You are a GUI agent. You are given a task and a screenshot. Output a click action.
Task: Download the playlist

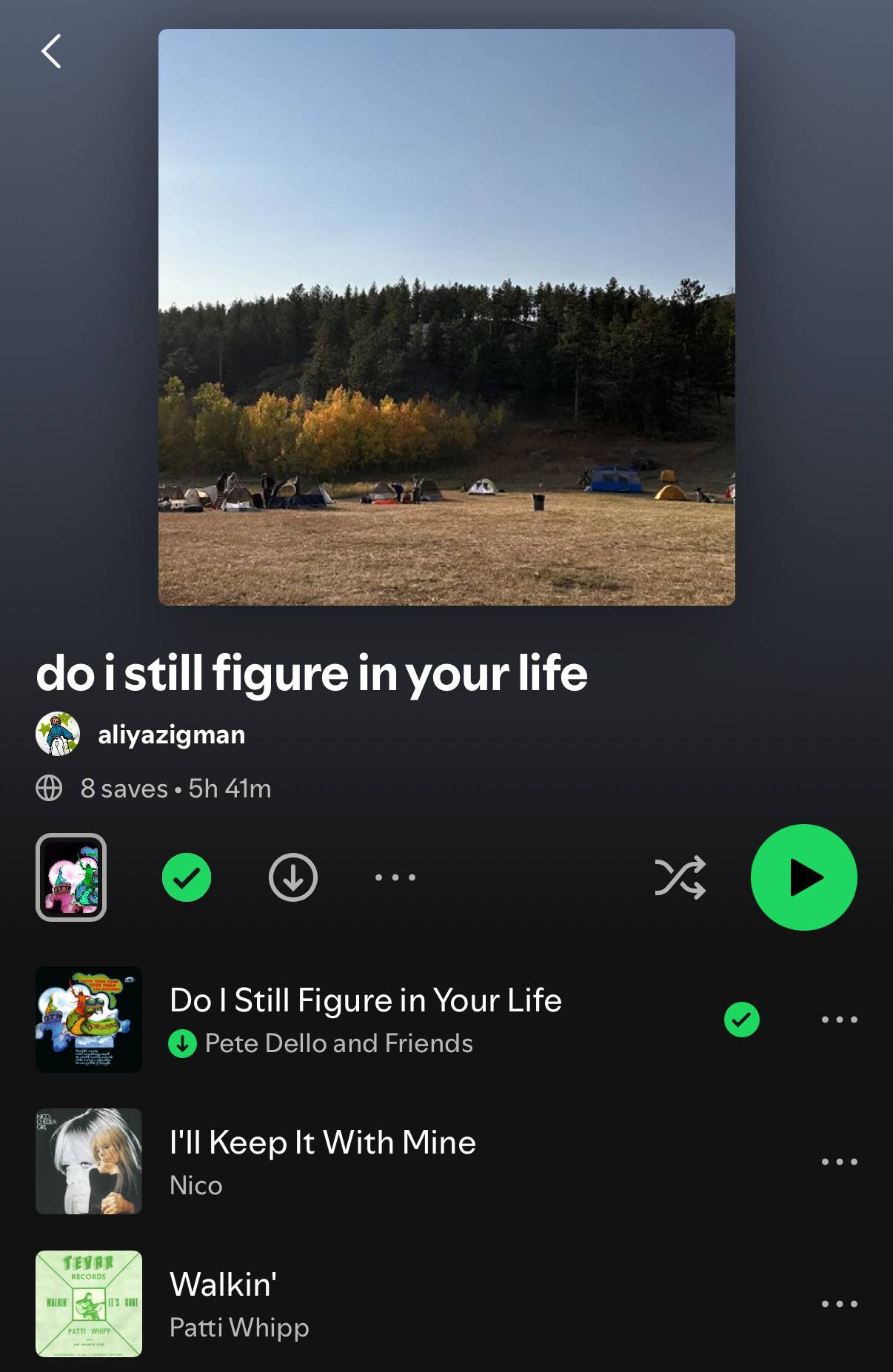click(x=293, y=877)
